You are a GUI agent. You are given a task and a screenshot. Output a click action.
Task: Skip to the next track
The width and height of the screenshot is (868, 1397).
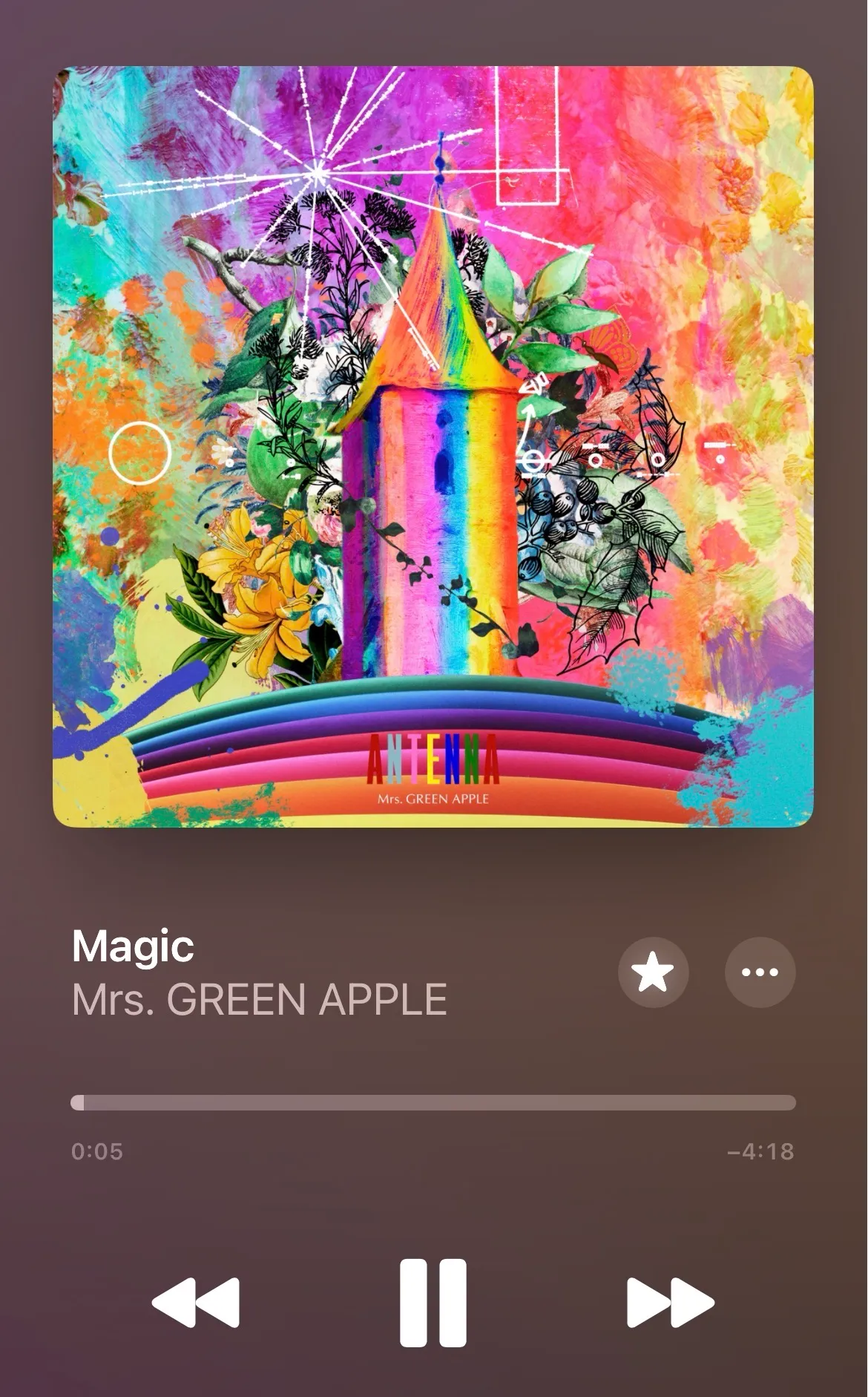click(x=670, y=1302)
